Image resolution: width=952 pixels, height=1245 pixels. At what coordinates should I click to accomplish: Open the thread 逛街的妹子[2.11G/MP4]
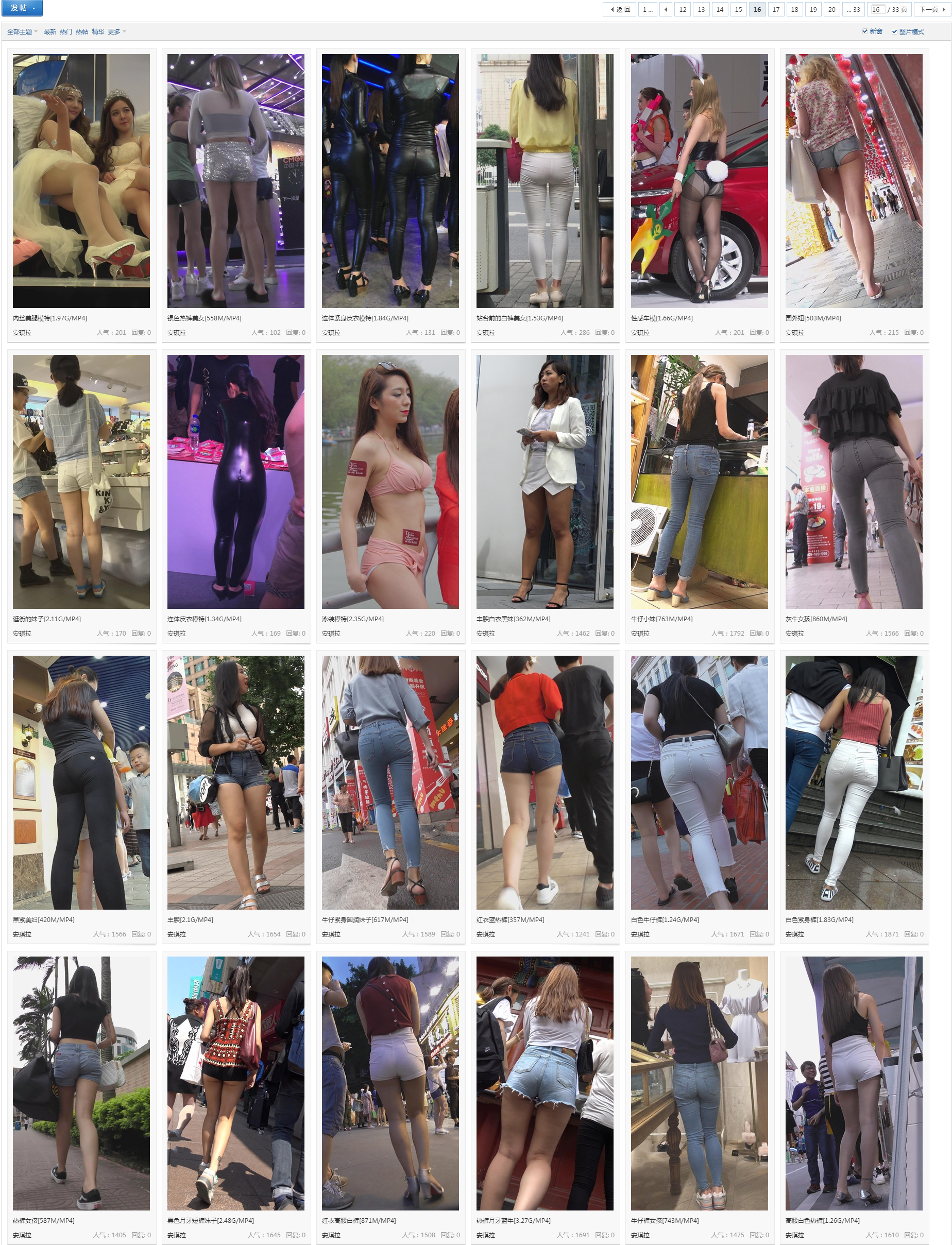point(46,619)
